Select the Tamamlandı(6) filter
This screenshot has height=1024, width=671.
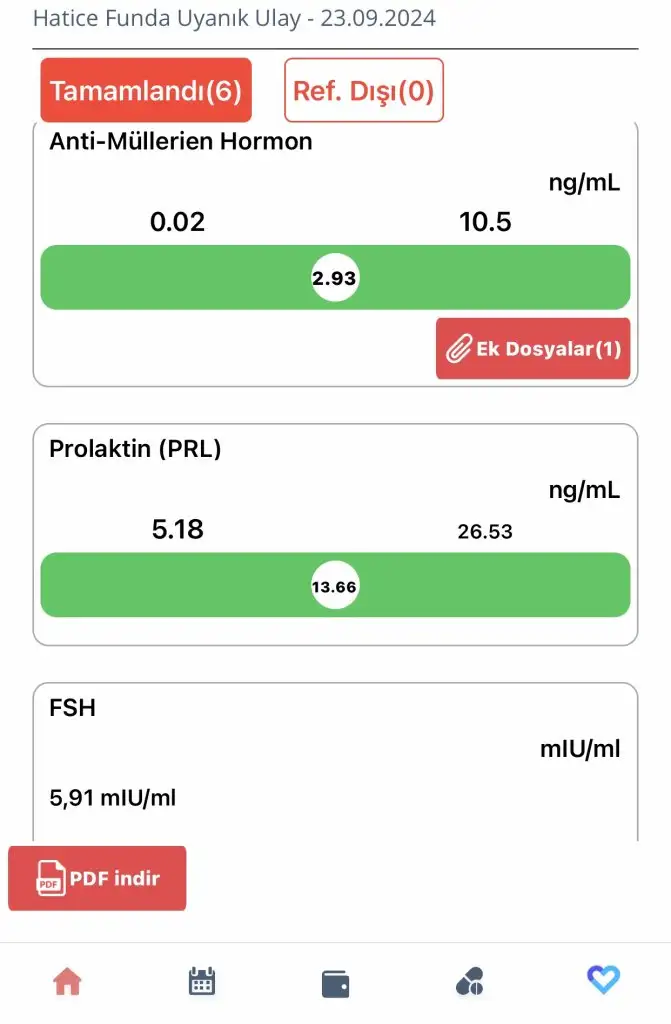tap(146, 91)
